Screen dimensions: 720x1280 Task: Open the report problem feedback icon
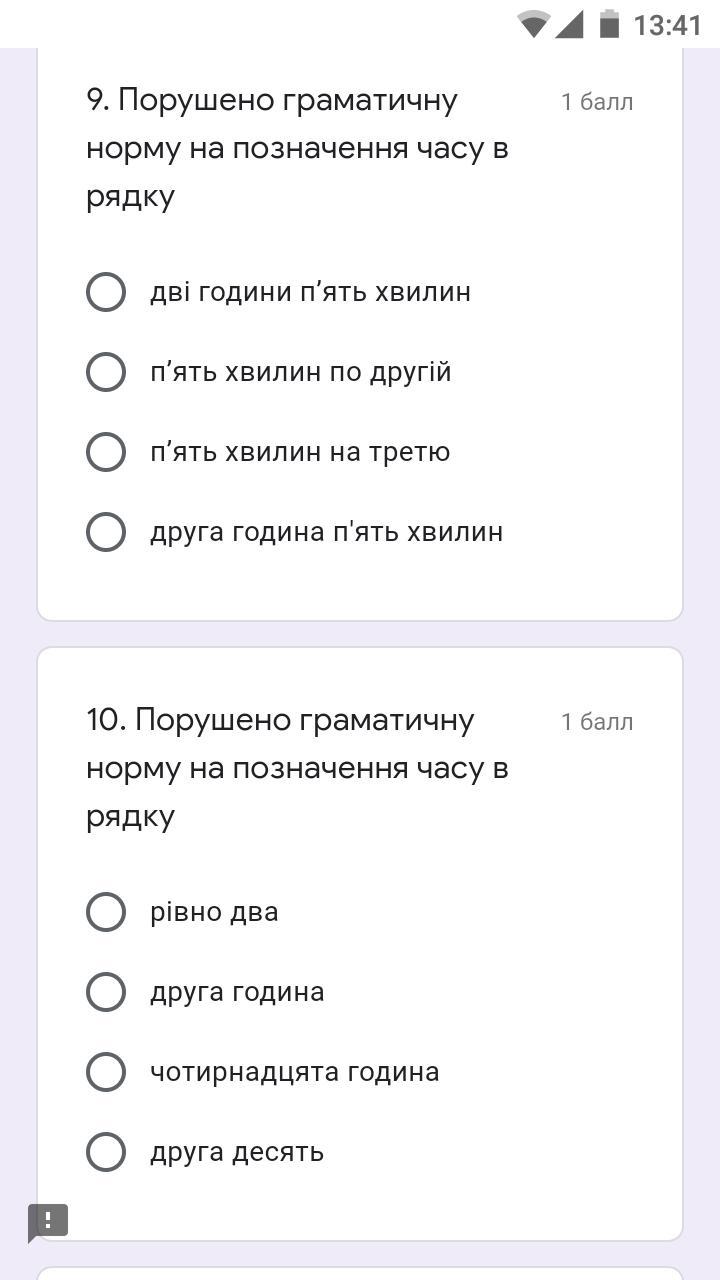48,1222
